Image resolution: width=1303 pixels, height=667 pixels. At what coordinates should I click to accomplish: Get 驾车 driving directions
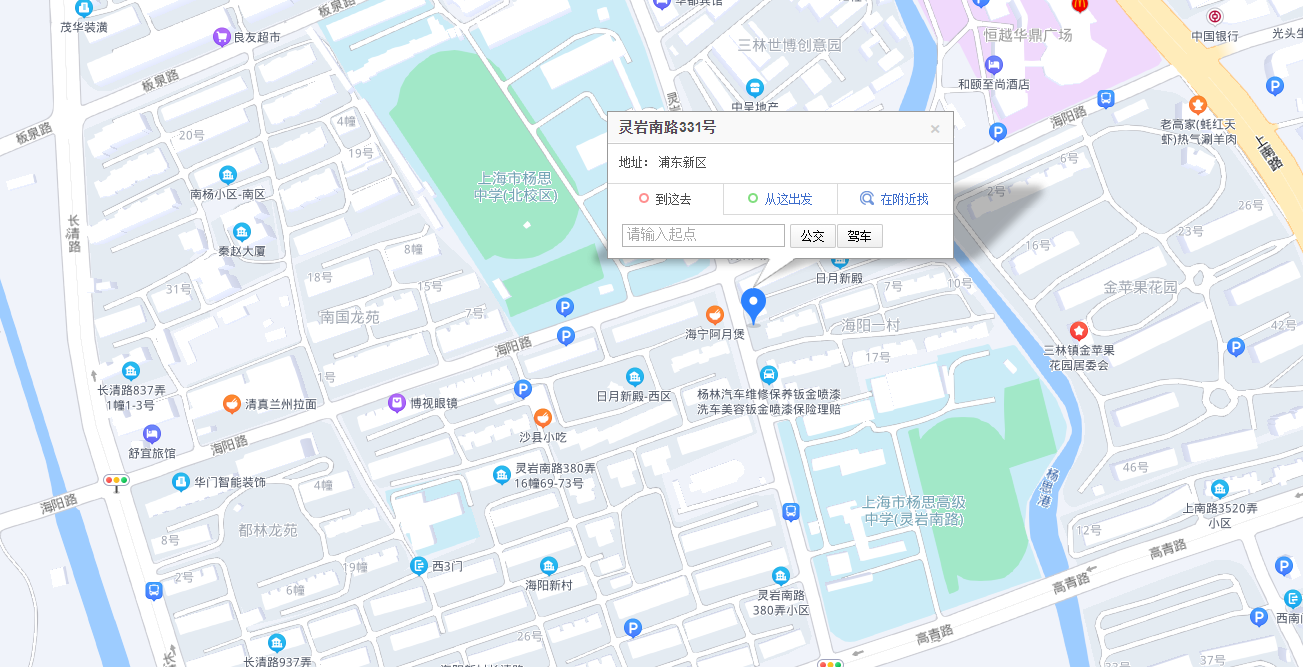[x=859, y=236]
